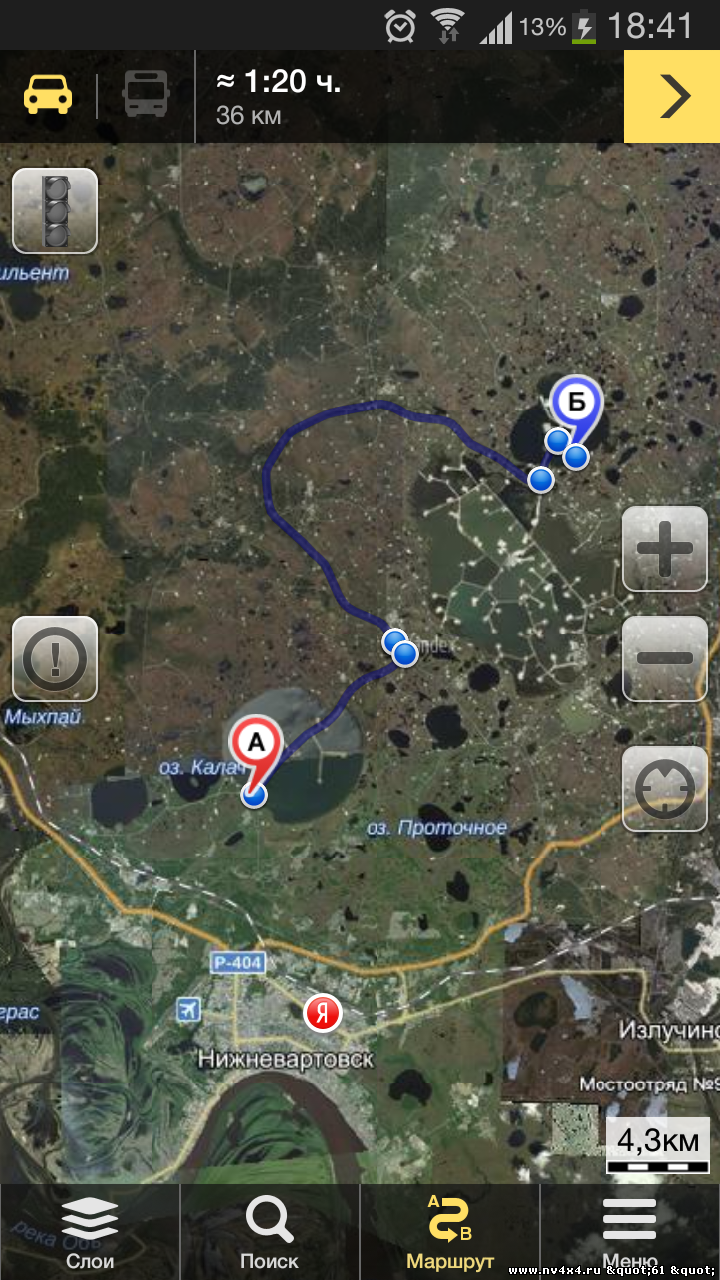This screenshot has width=720, height=1280.
Task: Zoom out with the minus button
Action: click(x=665, y=658)
